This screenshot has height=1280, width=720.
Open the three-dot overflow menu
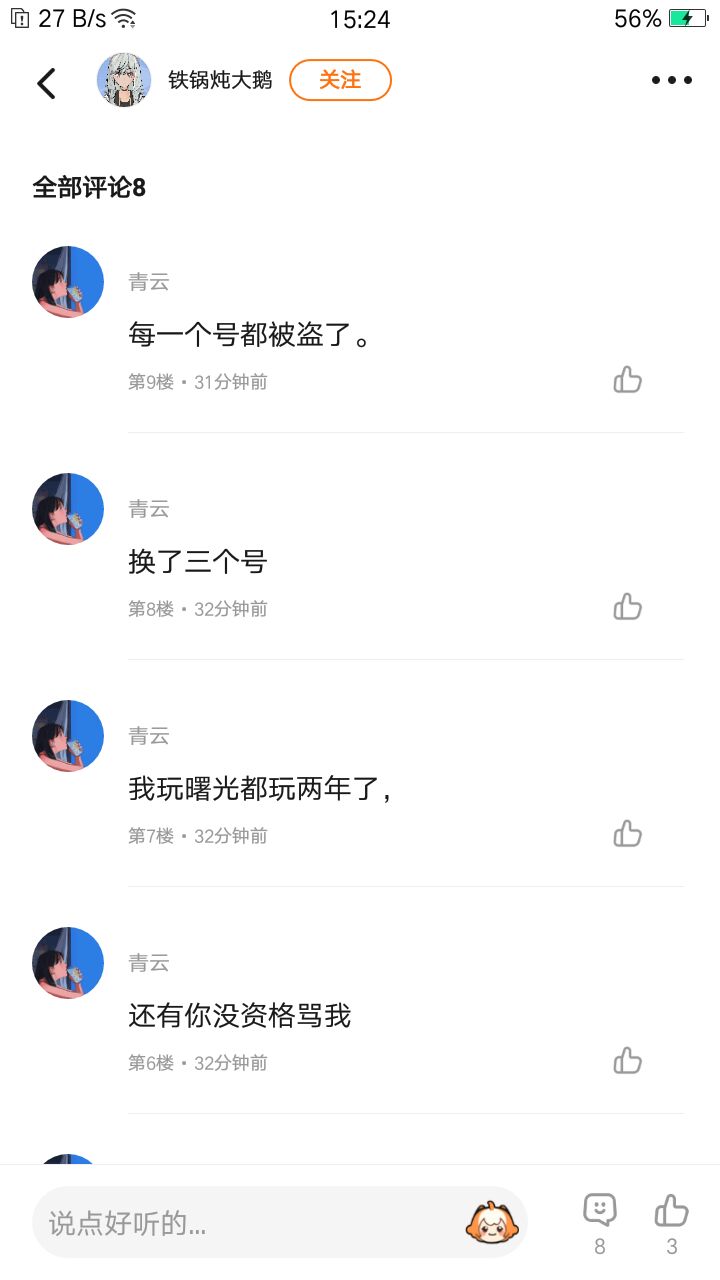[x=671, y=81]
